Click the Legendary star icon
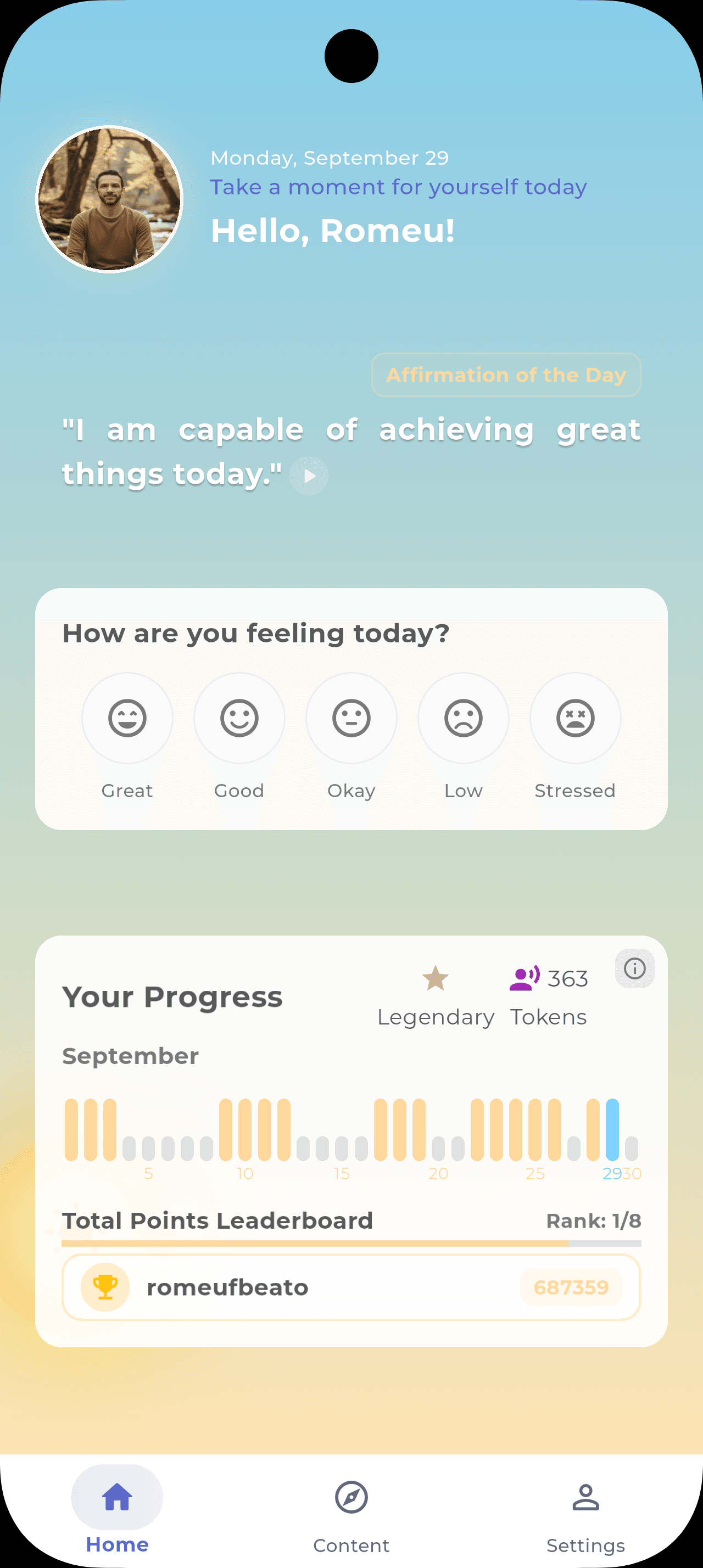Screen dimensions: 703x1568 435,978
